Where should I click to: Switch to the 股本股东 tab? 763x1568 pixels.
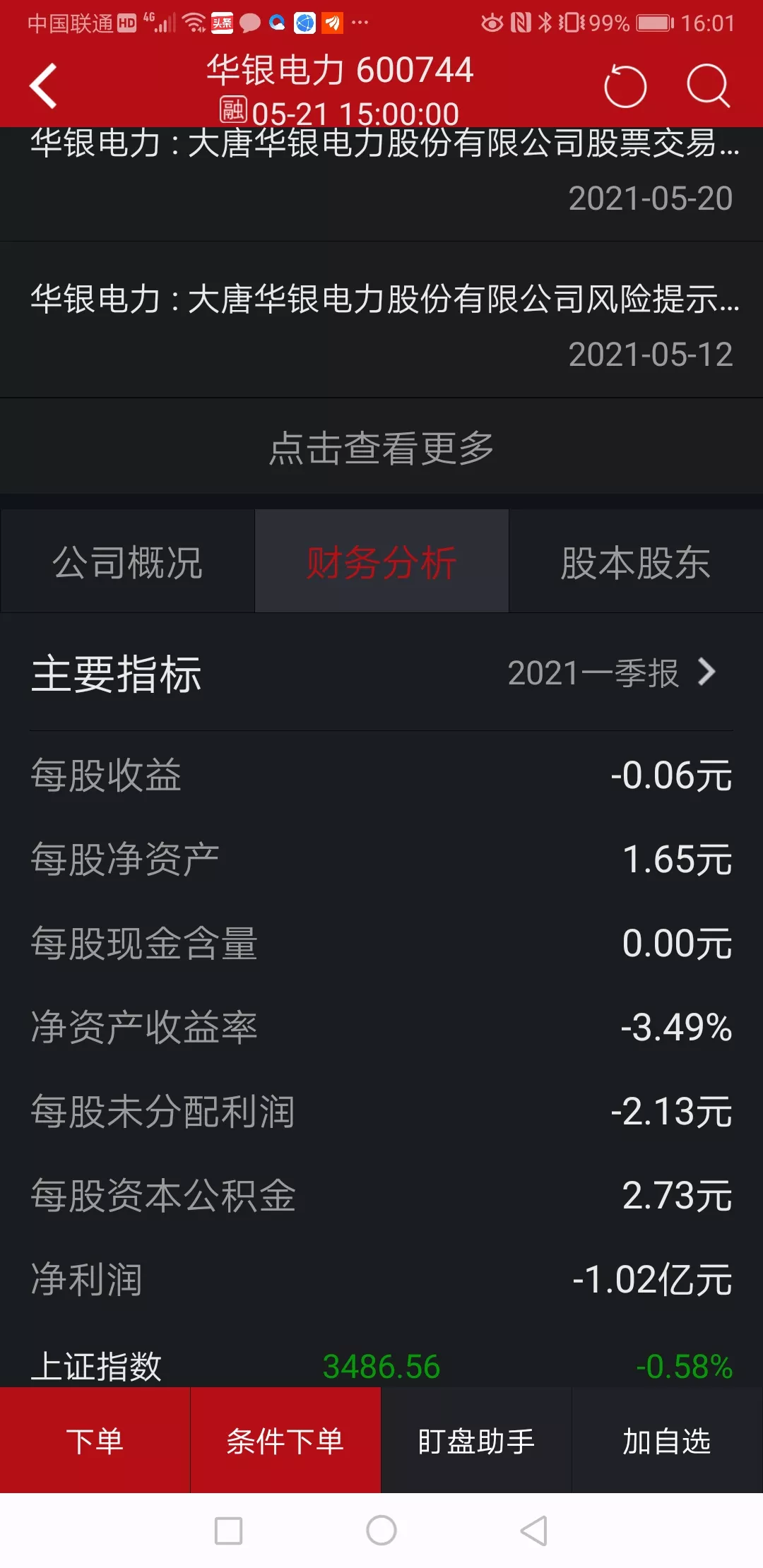pyautogui.click(x=635, y=562)
